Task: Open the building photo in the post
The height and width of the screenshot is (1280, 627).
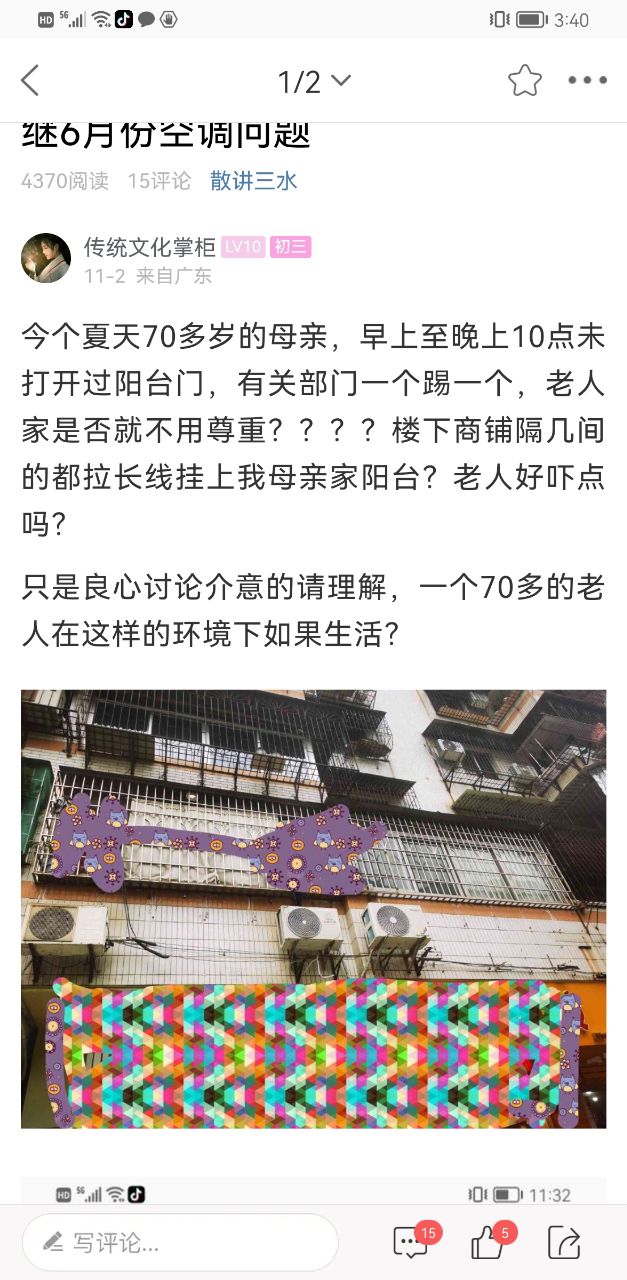Action: coord(313,908)
